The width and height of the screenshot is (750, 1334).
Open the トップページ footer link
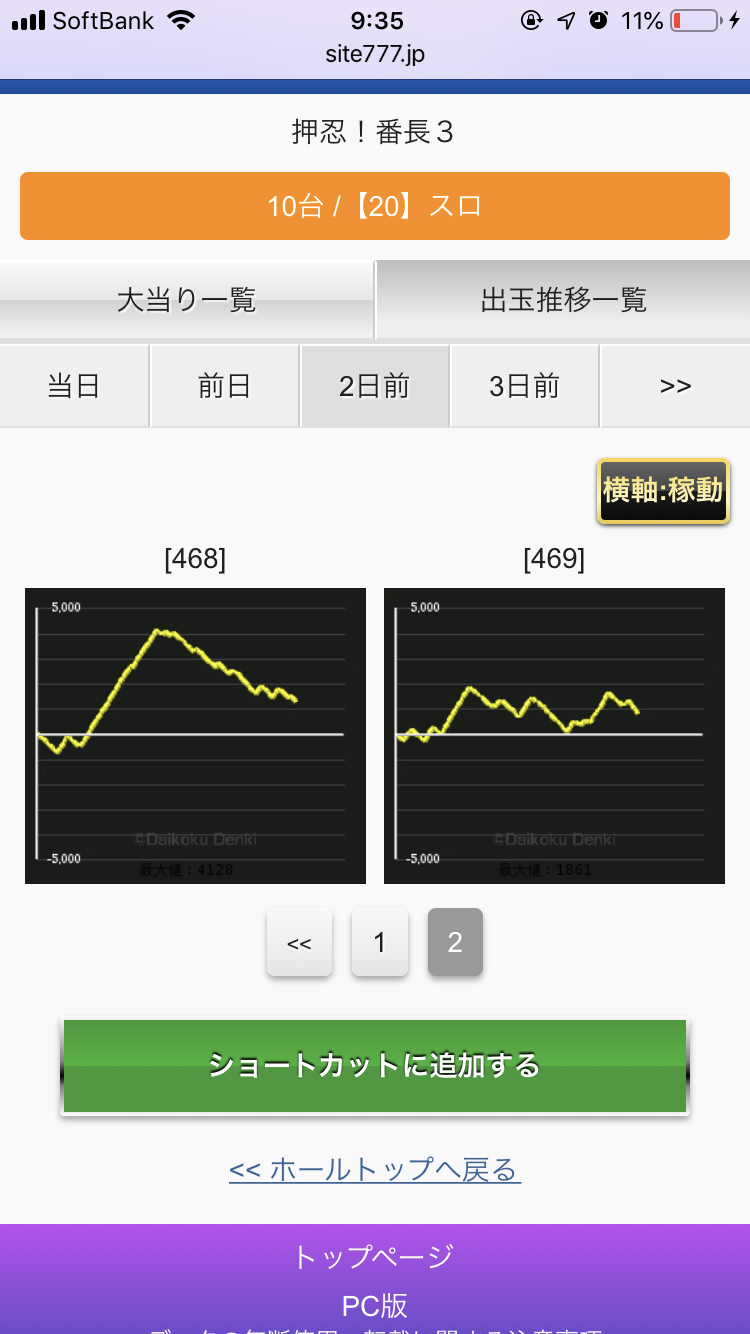pyautogui.click(x=375, y=1256)
